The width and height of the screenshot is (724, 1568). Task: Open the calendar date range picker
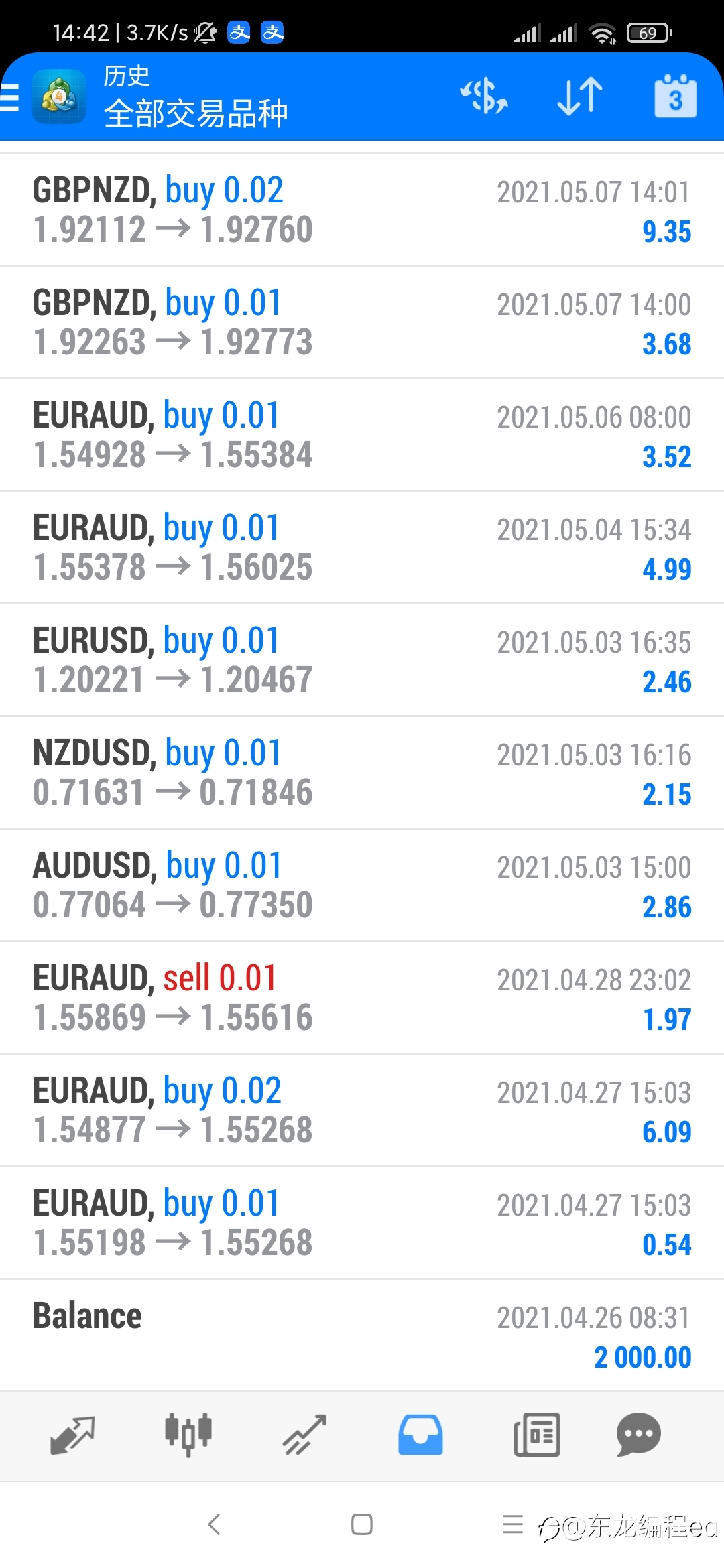pos(675,96)
